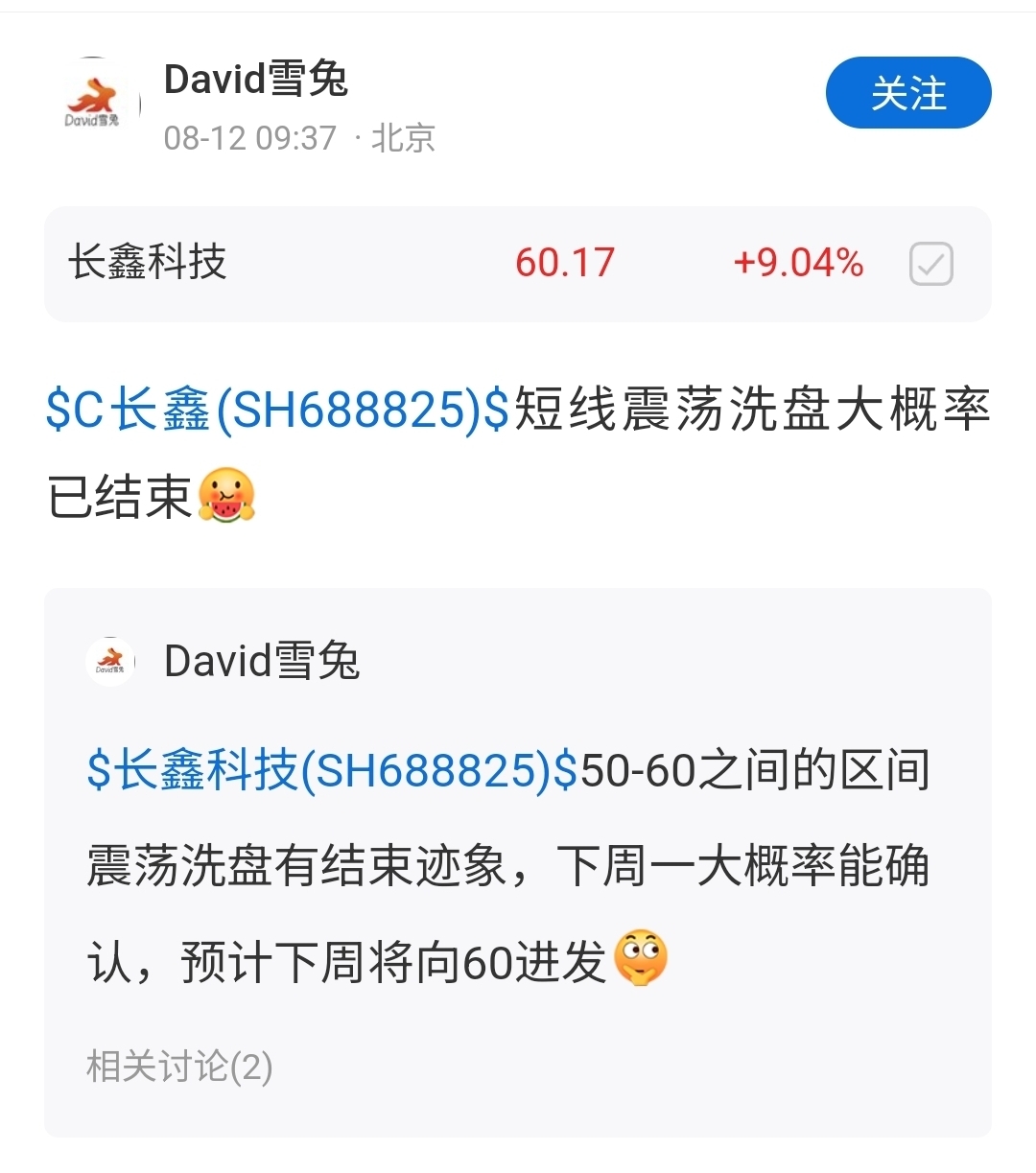Open the 长鑫科技 stock quote card

(x=518, y=263)
